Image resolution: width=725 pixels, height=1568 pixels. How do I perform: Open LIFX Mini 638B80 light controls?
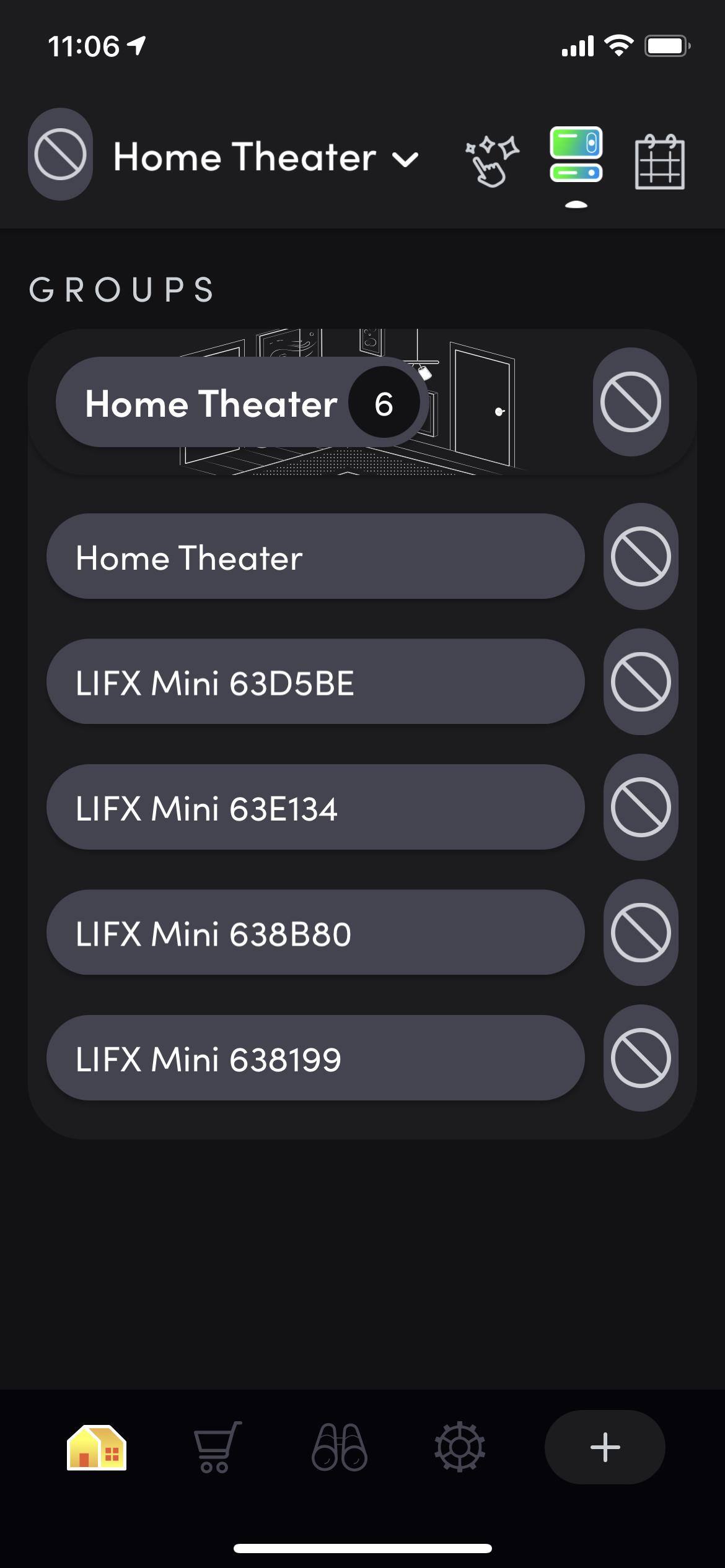(315, 933)
